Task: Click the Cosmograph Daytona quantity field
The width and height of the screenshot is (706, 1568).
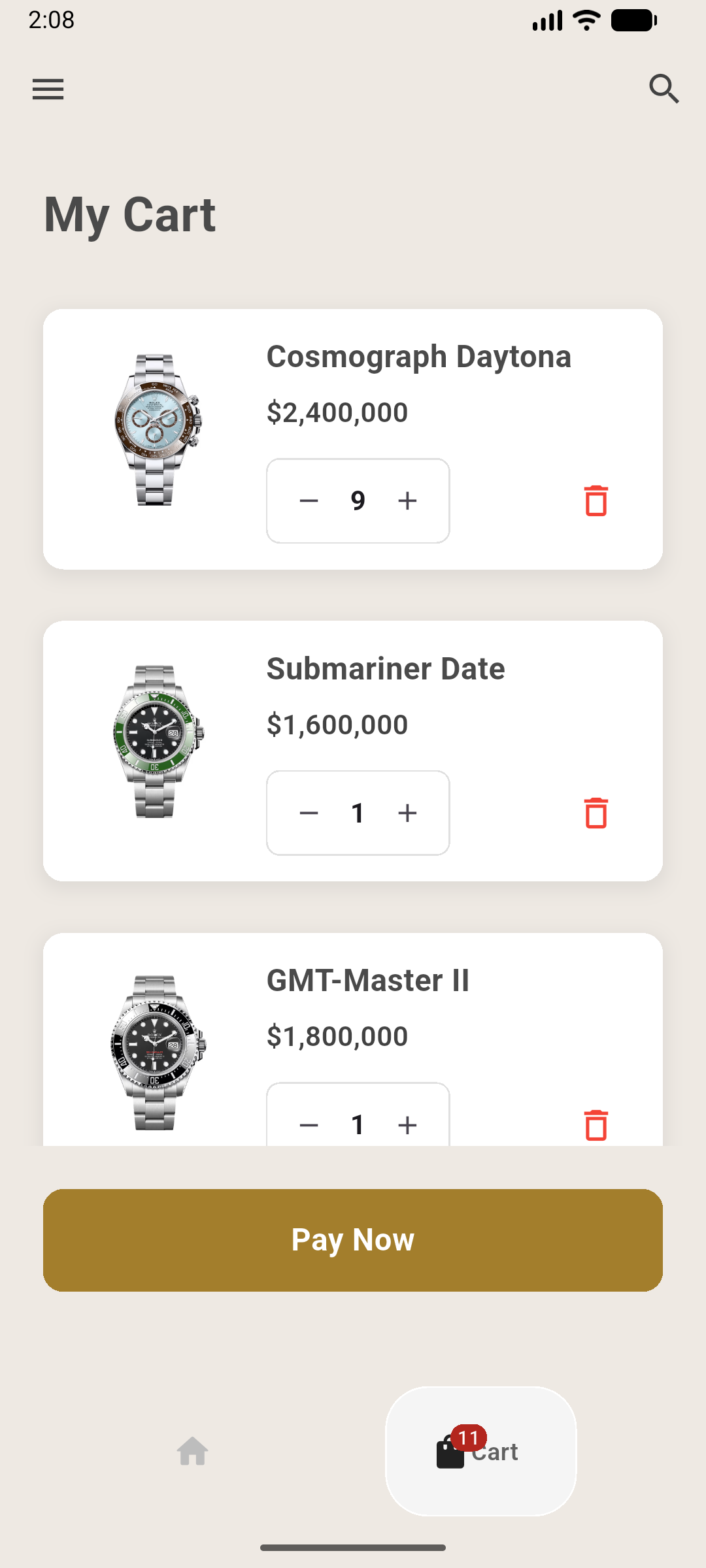Action: [x=358, y=500]
